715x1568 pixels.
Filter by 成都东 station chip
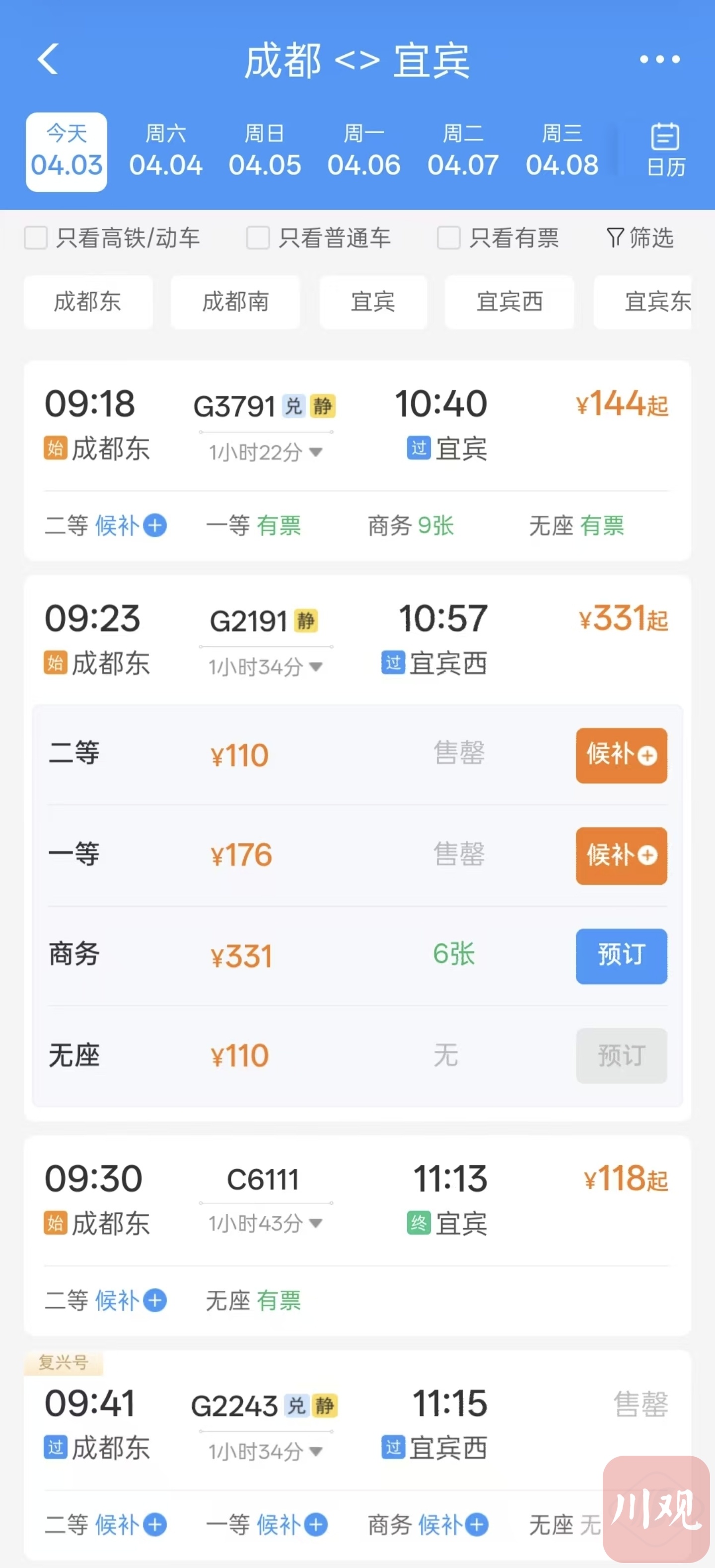point(88,302)
